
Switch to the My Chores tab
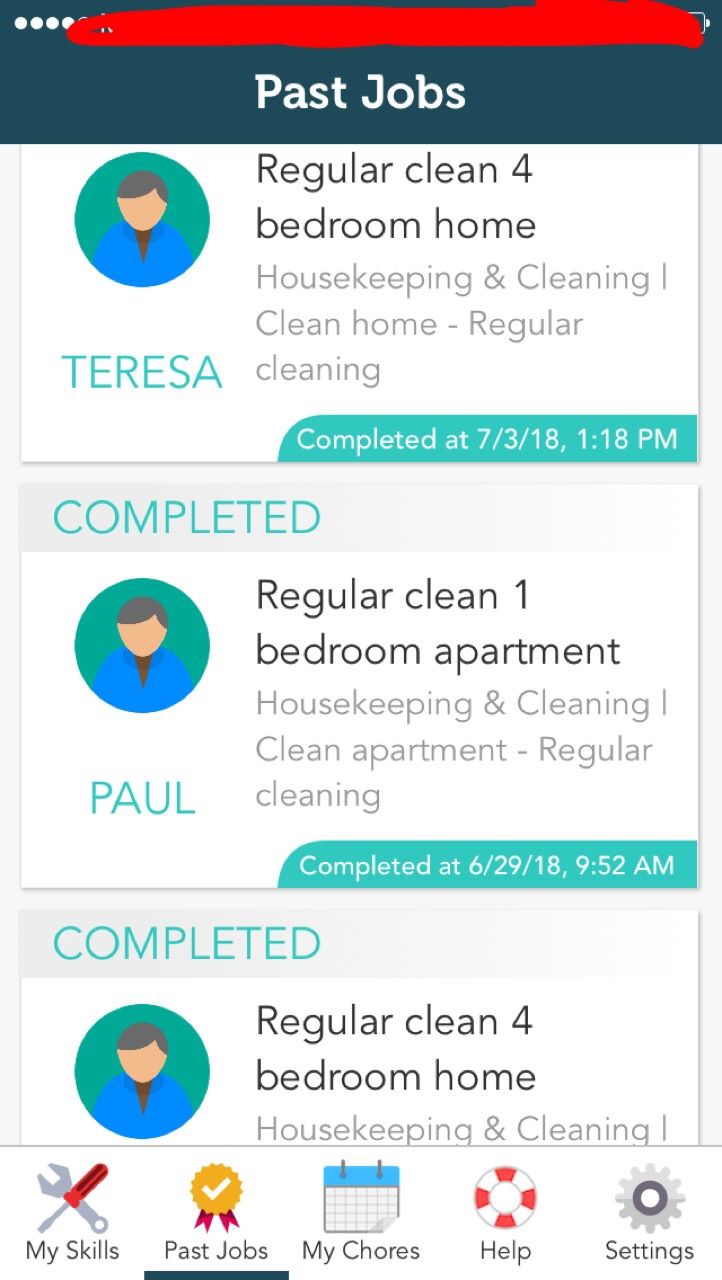pos(361,1212)
